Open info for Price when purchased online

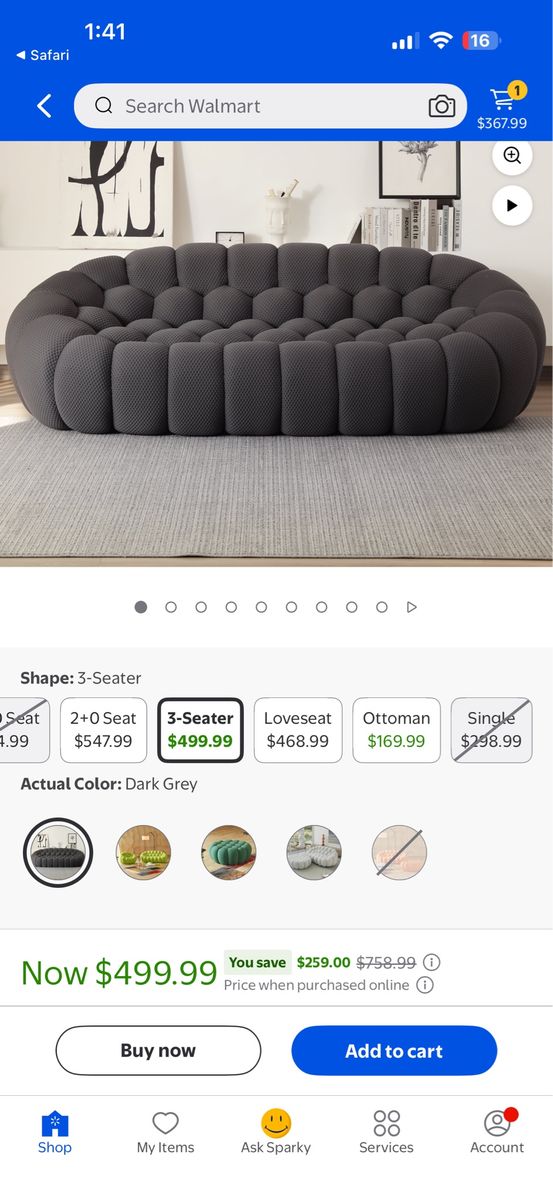[425, 985]
